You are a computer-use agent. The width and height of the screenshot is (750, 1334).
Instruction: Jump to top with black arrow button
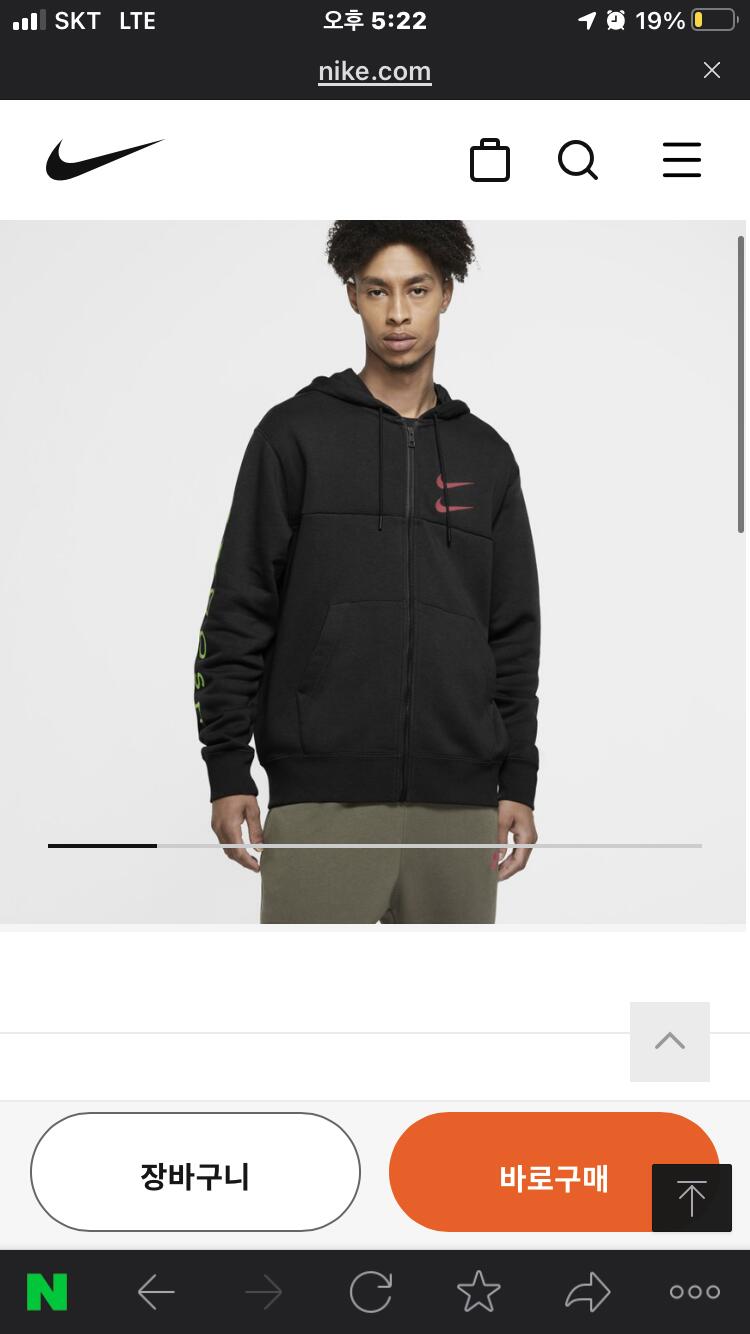(691, 1197)
